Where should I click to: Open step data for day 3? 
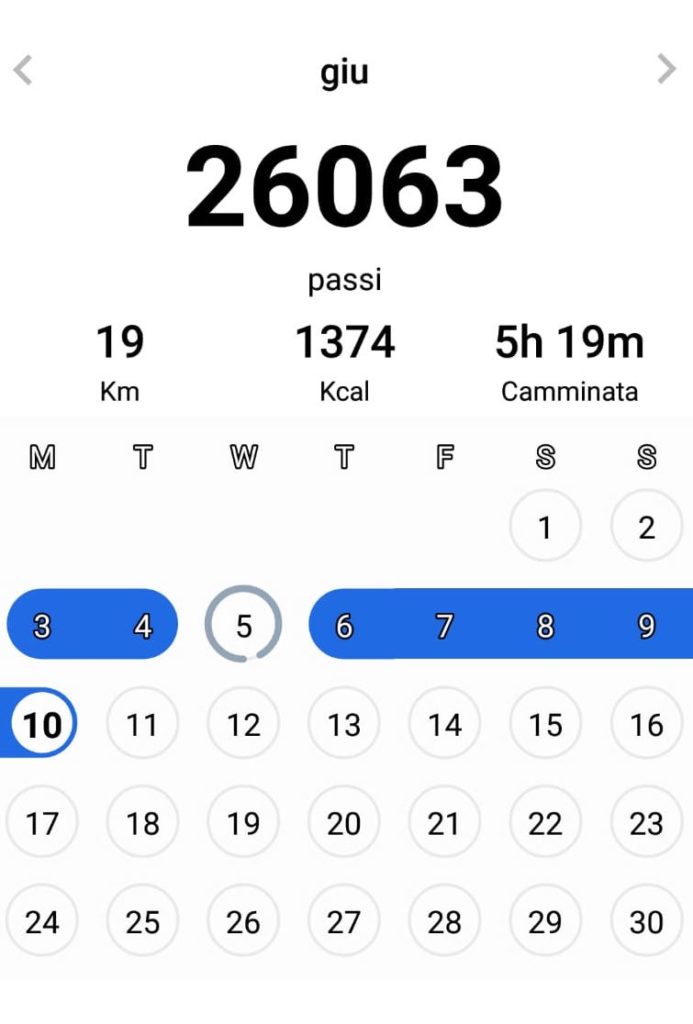(42, 625)
